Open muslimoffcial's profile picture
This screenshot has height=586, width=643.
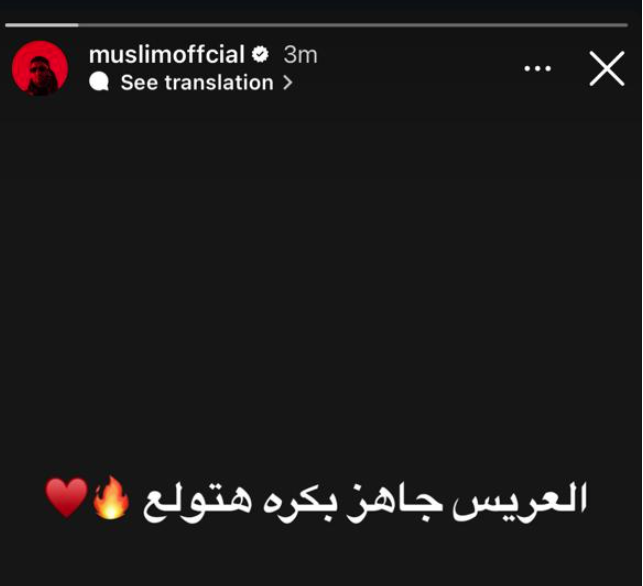(x=40, y=69)
